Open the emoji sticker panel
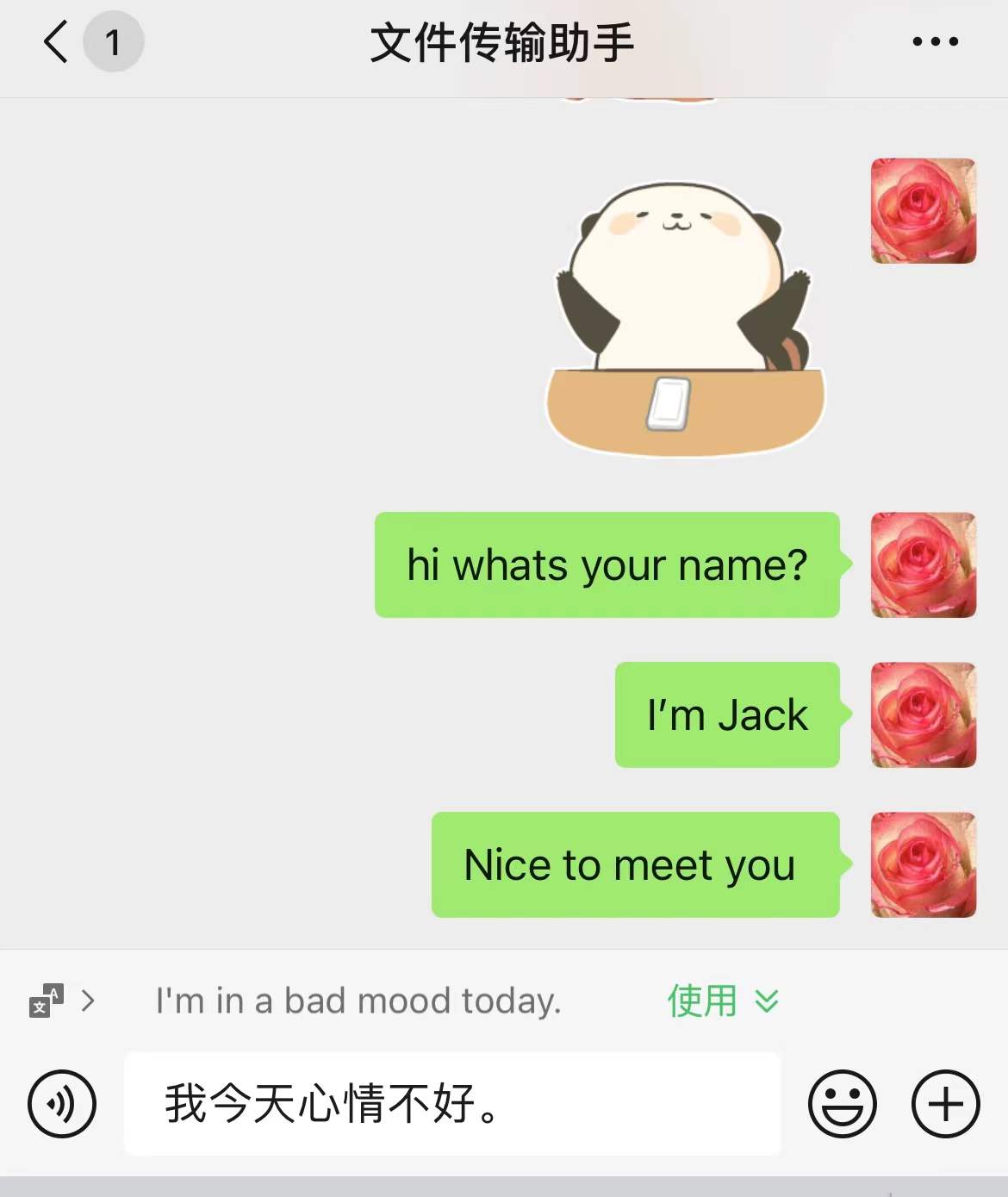Viewport: 1008px width, 1197px height. 842,1104
